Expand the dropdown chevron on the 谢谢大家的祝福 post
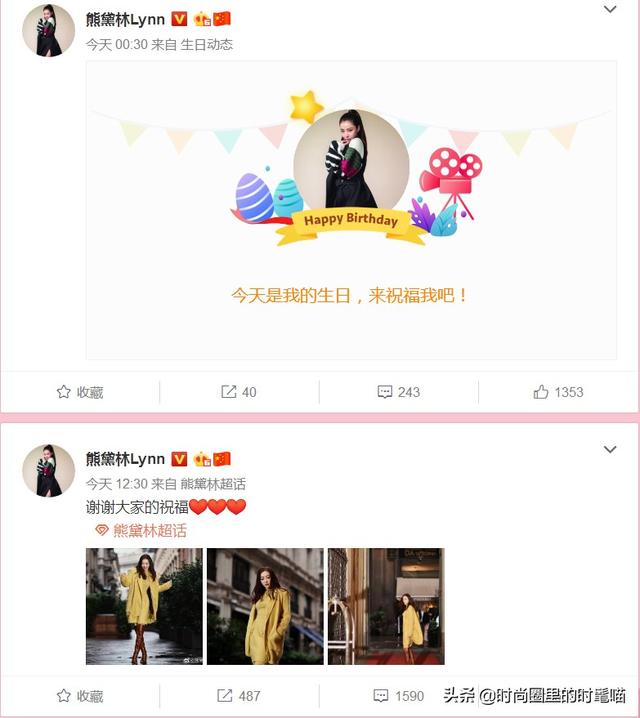The height and width of the screenshot is (718, 640). (x=610, y=450)
